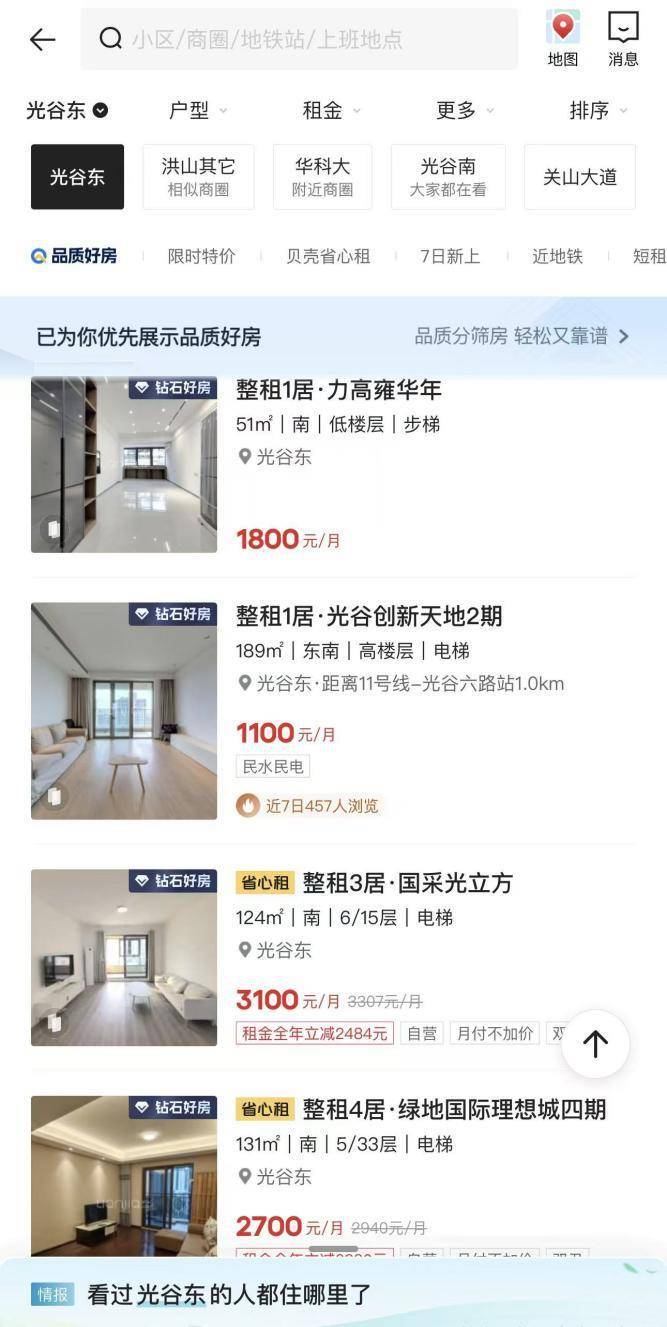667x1327 pixels.
Task: Open the 更多 filter options
Action: [465, 110]
